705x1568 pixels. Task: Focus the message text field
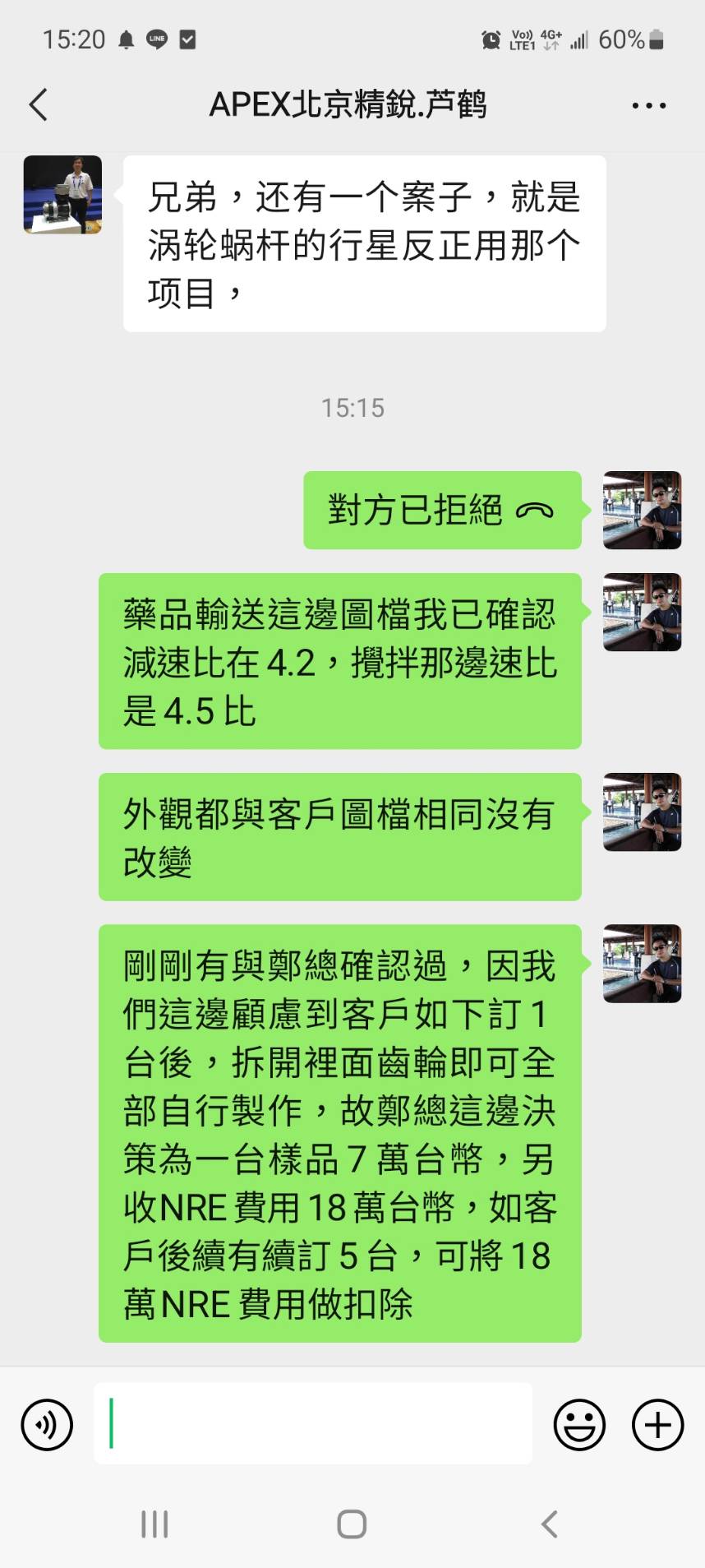tap(312, 1424)
